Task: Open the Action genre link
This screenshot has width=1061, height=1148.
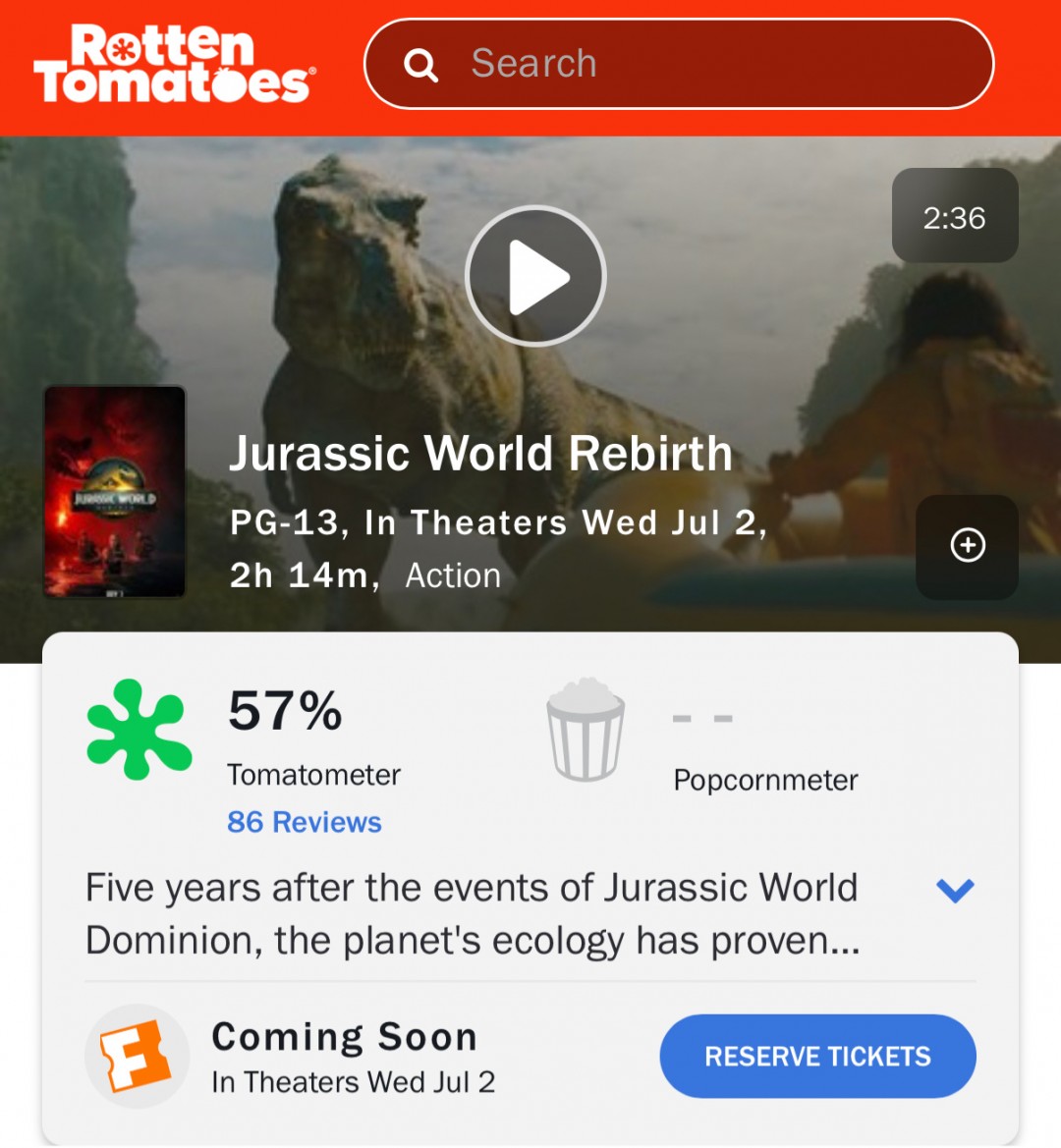Action: (x=453, y=575)
